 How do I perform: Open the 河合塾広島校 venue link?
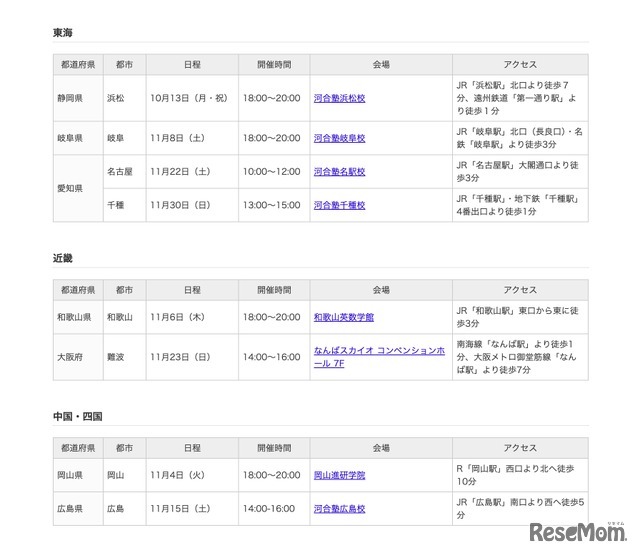tap(339, 509)
